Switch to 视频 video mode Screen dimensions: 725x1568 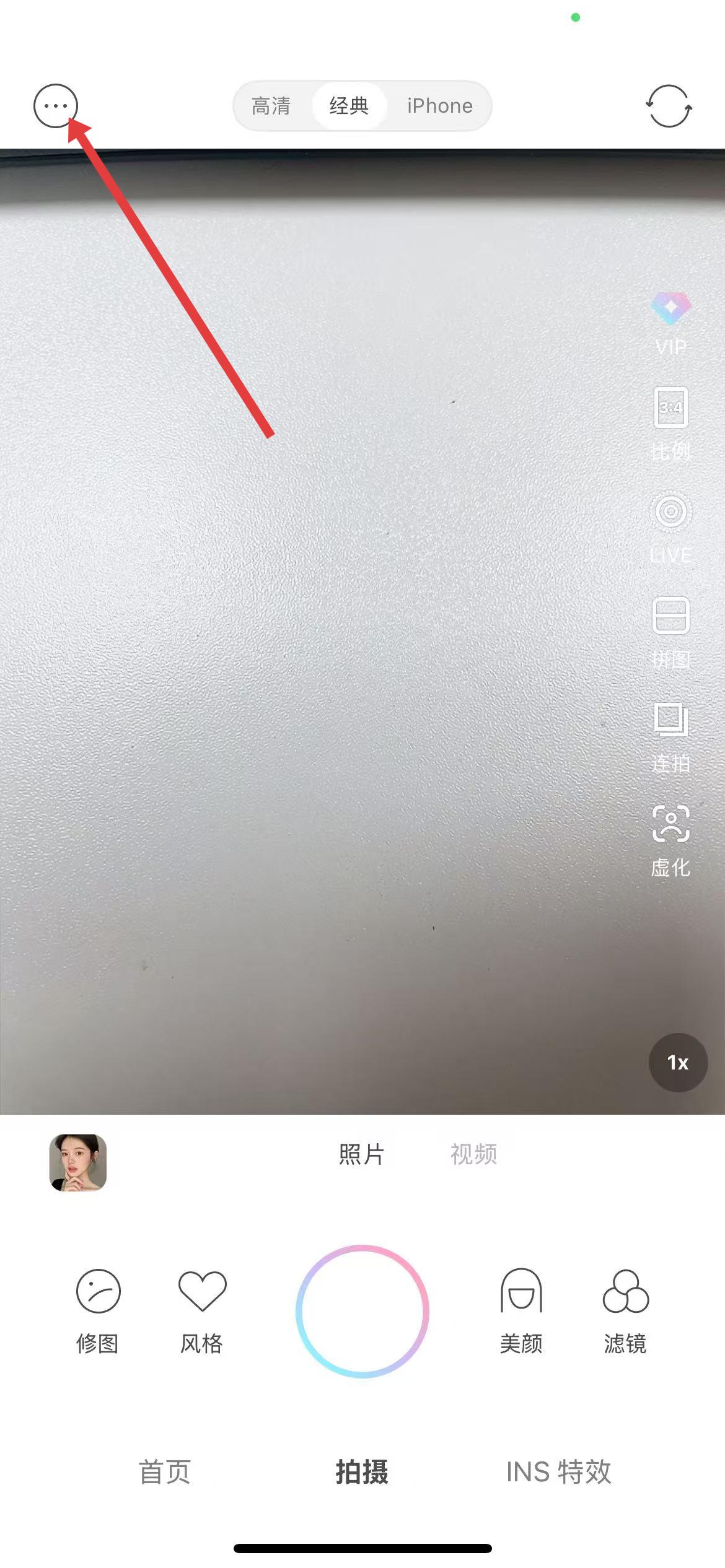tap(473, 1154)
